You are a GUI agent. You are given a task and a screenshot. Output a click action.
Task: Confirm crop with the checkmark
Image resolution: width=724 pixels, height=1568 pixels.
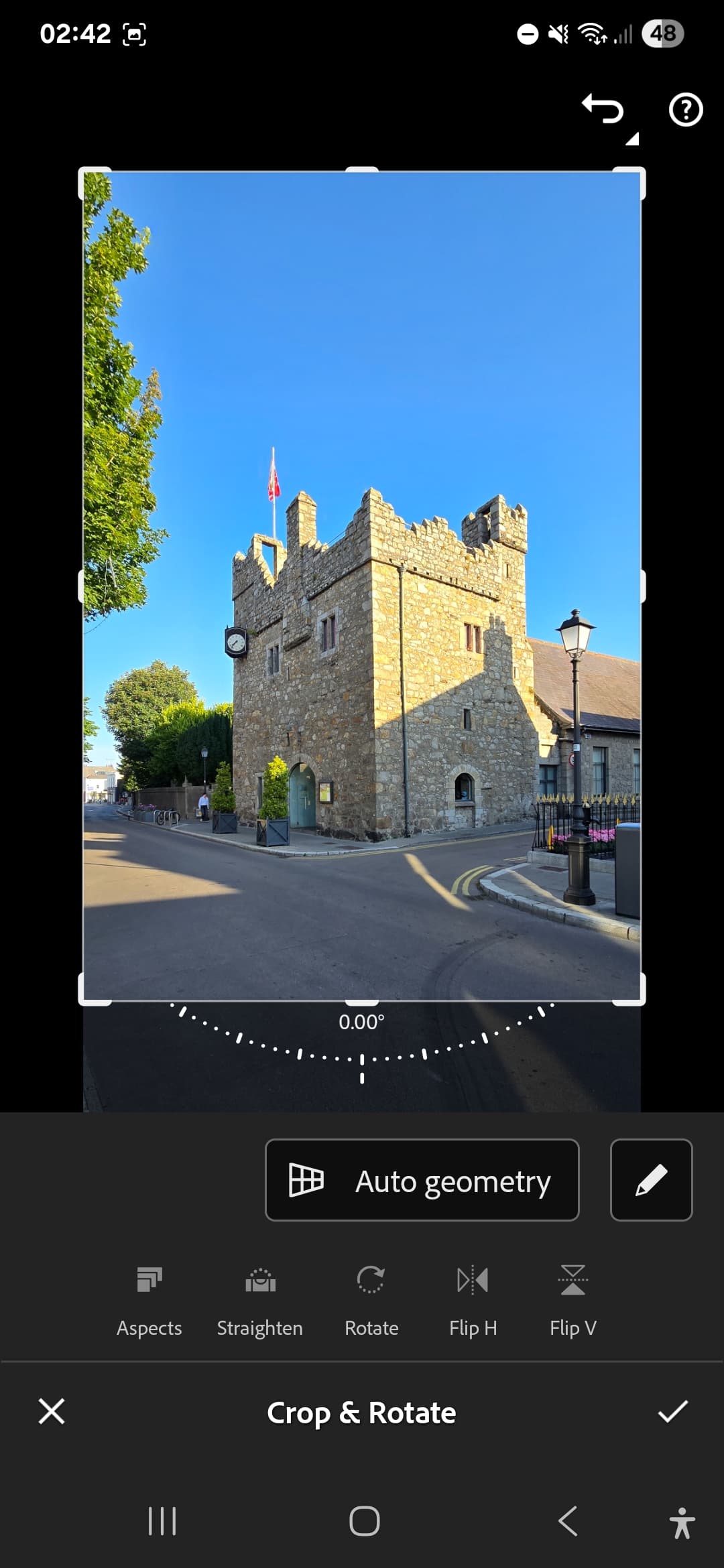672,1411
